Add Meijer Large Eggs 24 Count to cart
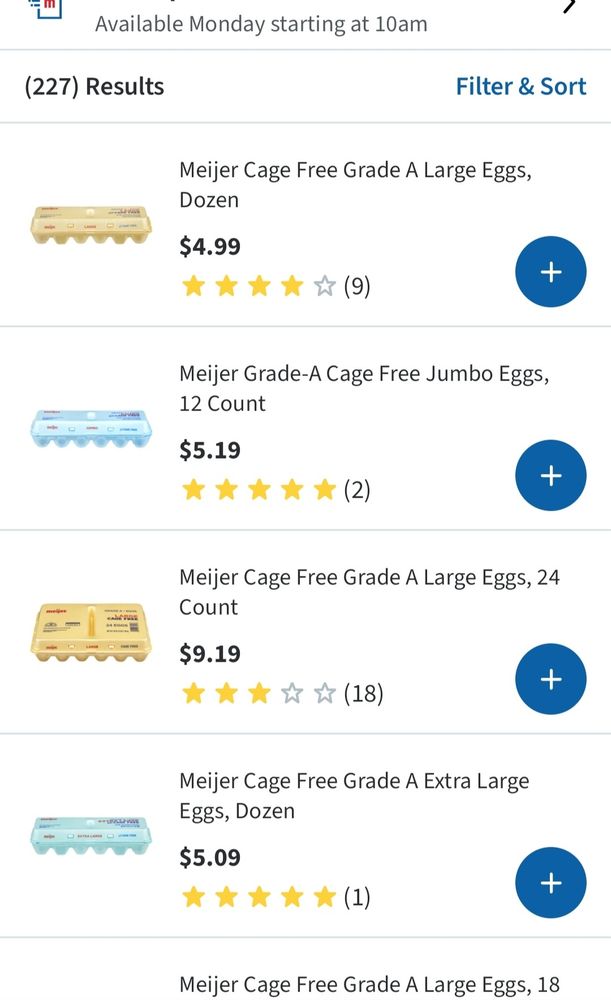Image resolution: width=611 pixels, height=1000 pixels. [550, 680]
